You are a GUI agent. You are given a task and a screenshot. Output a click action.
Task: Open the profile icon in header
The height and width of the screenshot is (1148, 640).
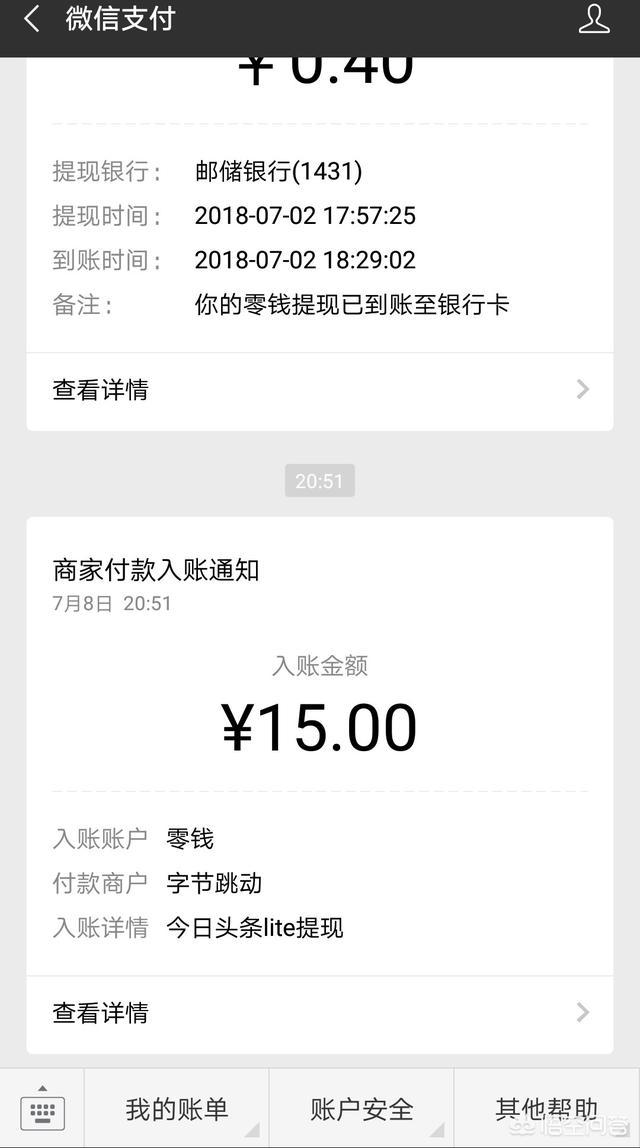[x=594, y=19]
